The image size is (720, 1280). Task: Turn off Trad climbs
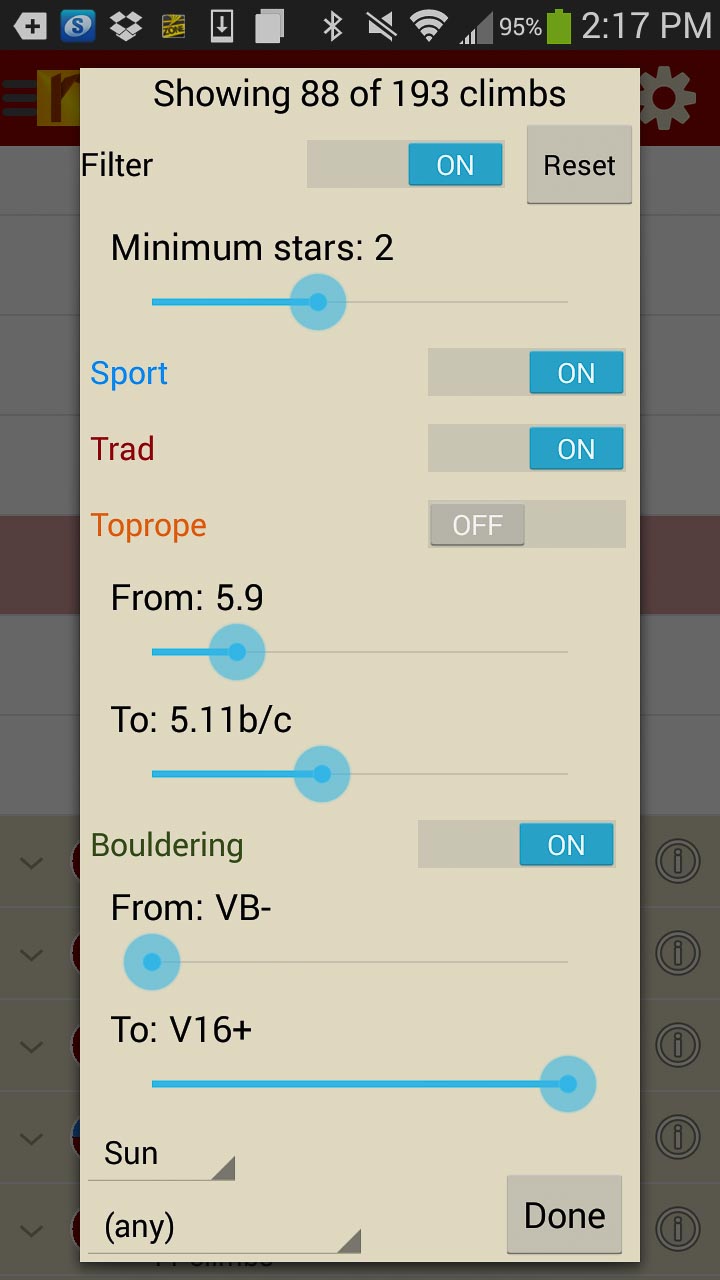[526, 449]
